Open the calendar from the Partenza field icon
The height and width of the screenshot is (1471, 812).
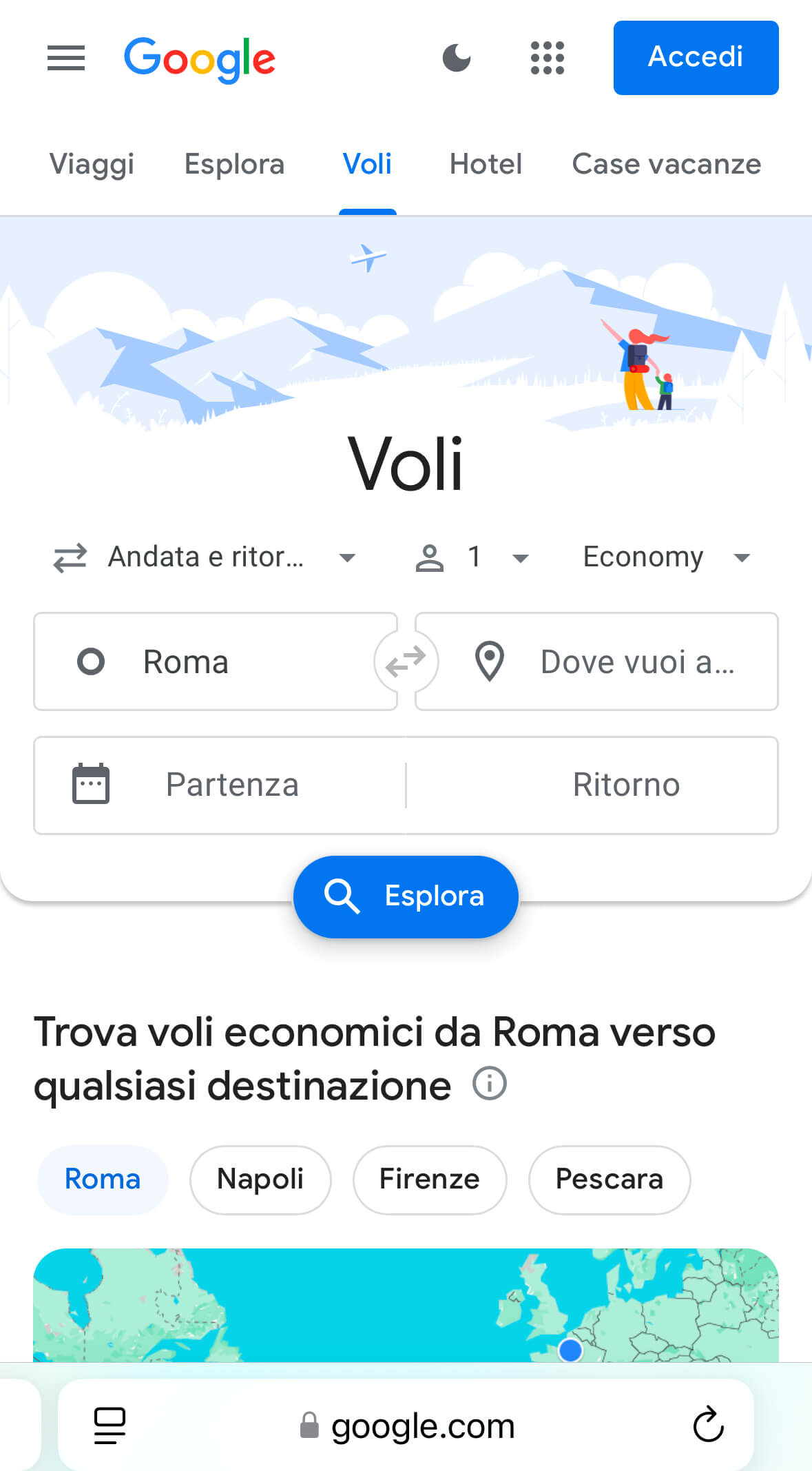pos(92,783)
